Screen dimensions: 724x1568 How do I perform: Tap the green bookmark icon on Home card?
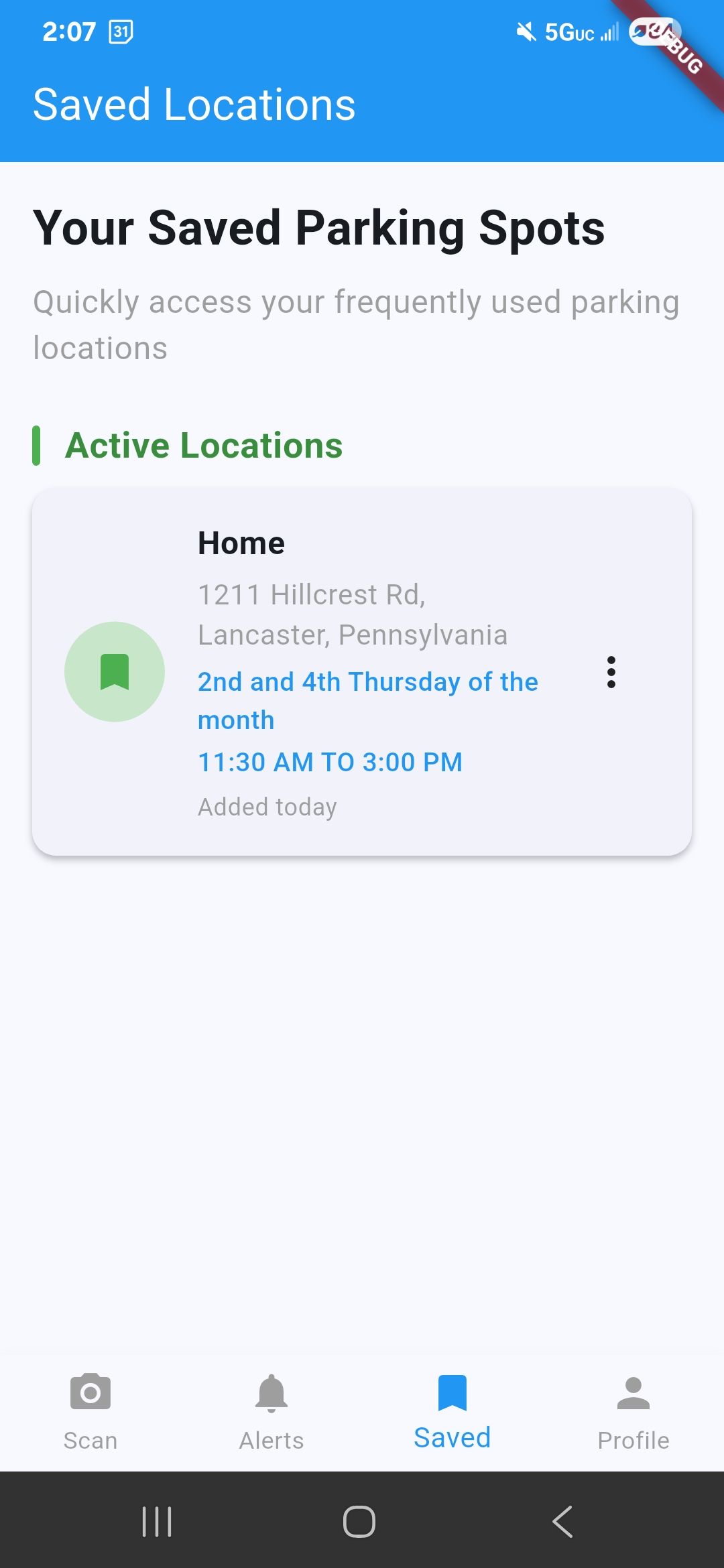[x=115, y=672]
